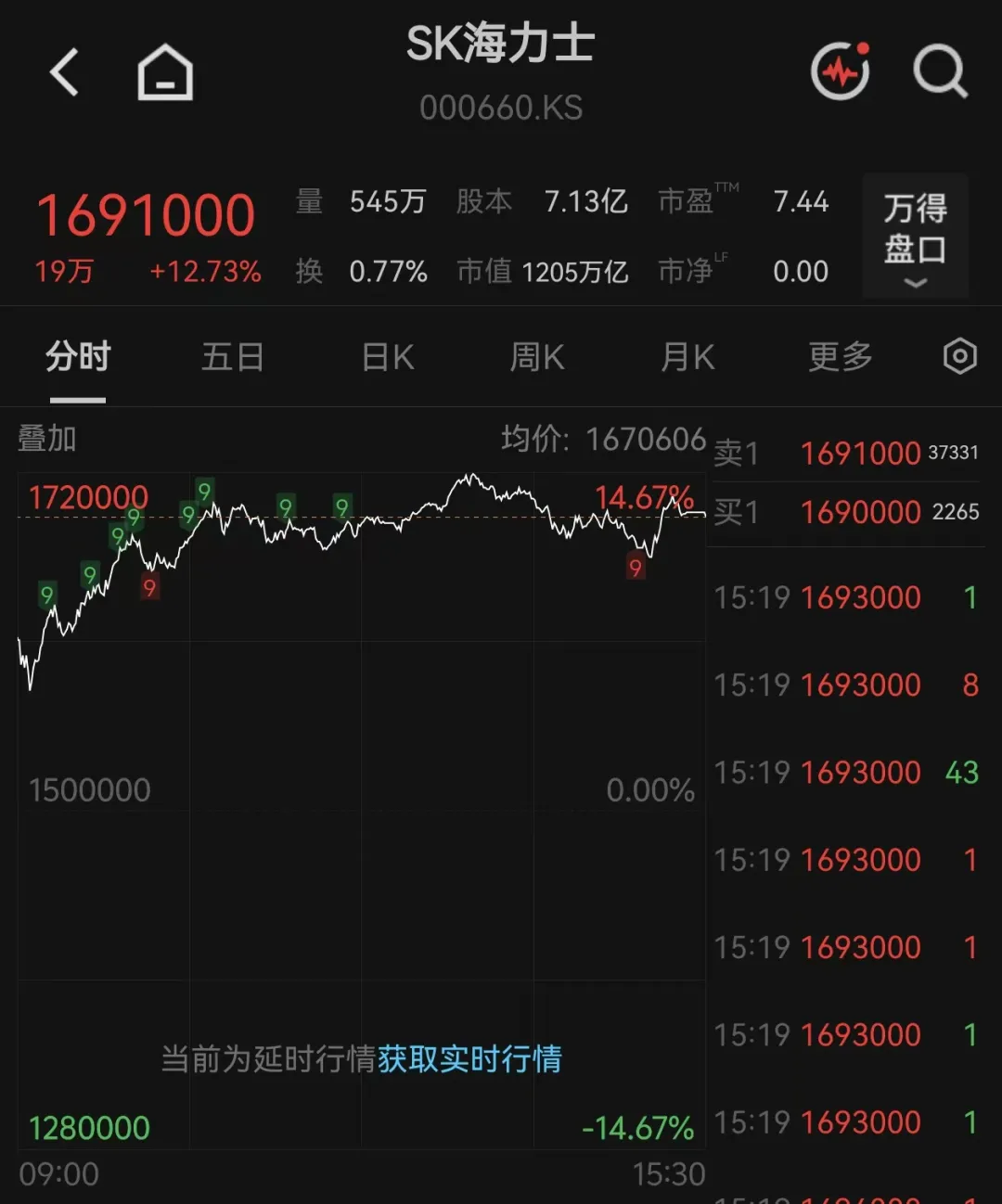Tap the 获取实时行情 link

click(x=469, y=1058)
